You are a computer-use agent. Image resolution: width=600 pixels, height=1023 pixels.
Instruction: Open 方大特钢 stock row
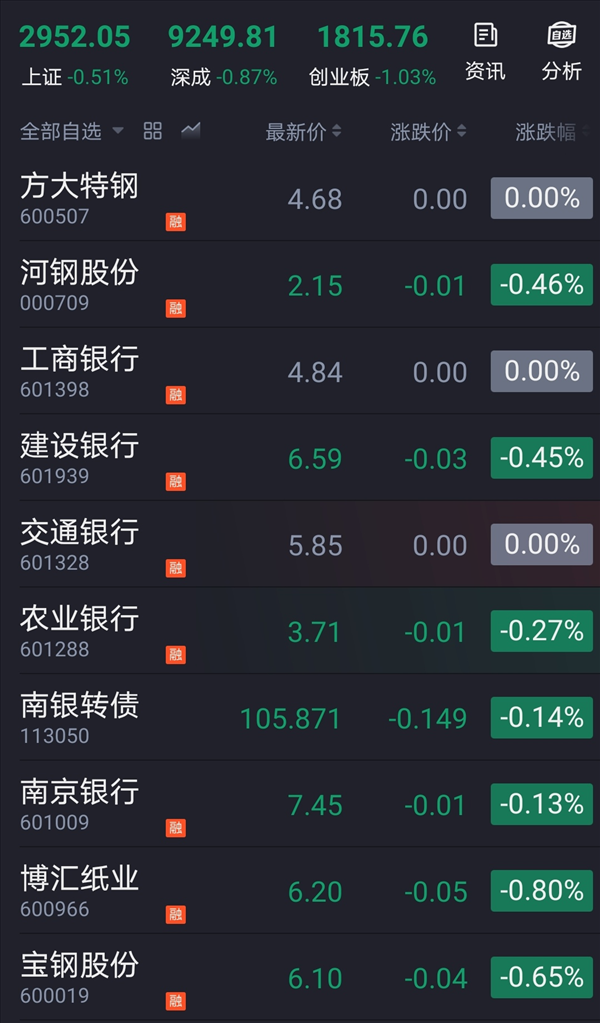[300, 198]
